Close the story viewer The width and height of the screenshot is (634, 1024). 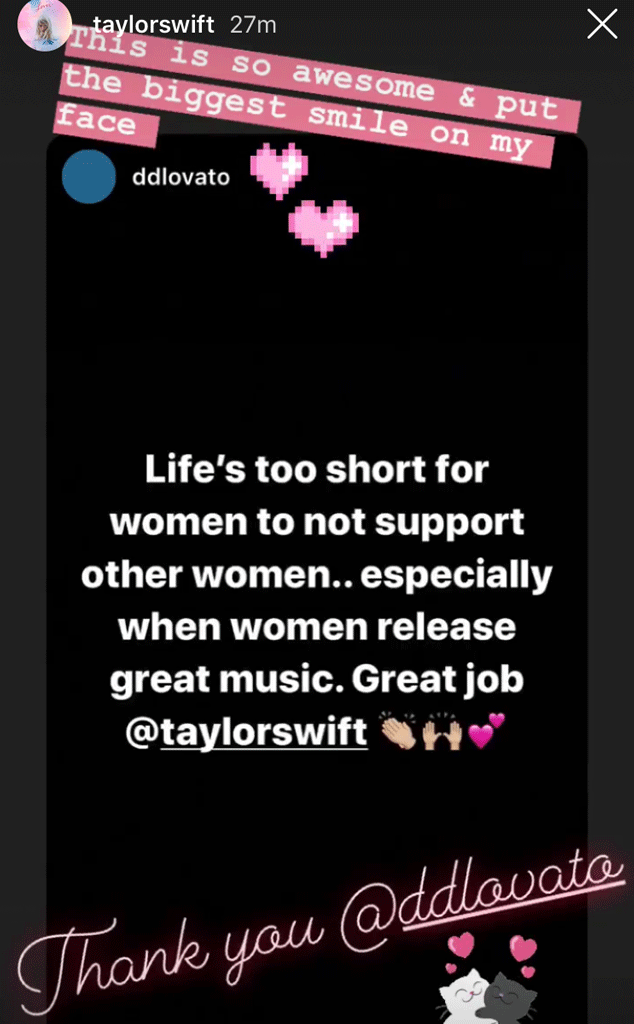pyautogui.click(x=602, y=24)
